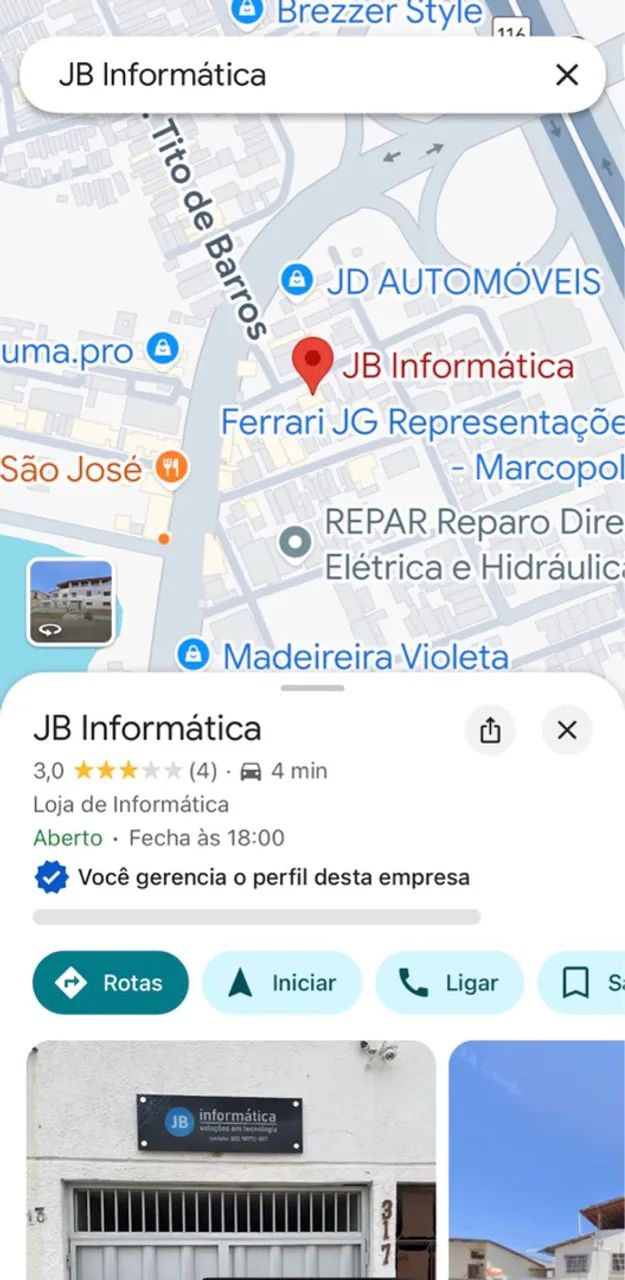625x1280 pixels.
Task: Get directions with the Rotas button
Action: click(110, 983)
